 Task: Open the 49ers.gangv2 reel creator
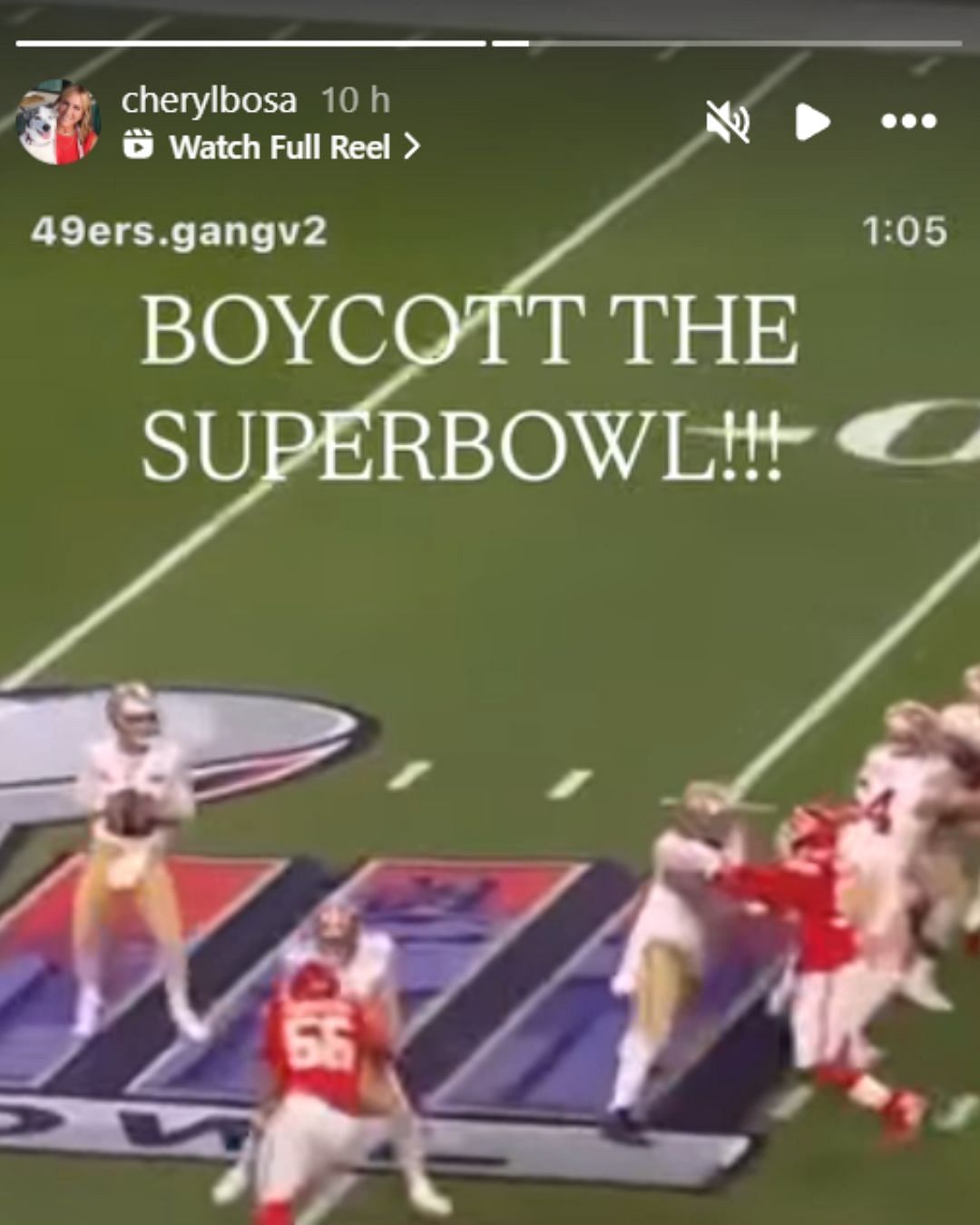[x=179, y=231]
